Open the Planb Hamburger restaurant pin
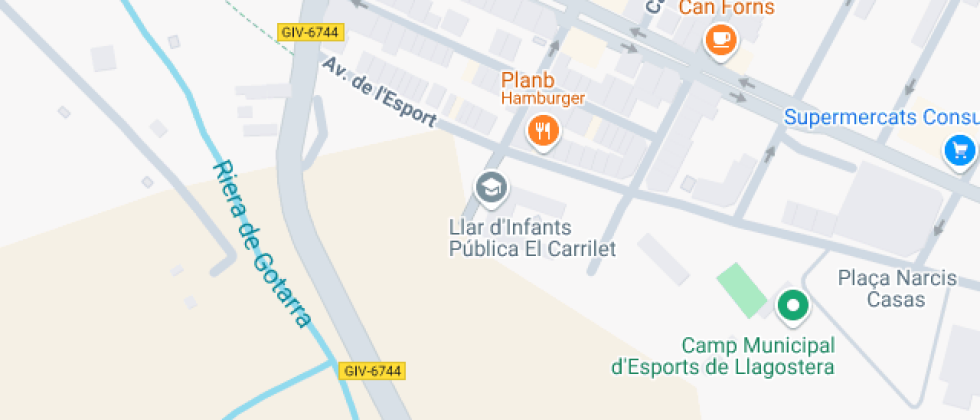This screenshot has width=980, height=420. pos(543,131)
